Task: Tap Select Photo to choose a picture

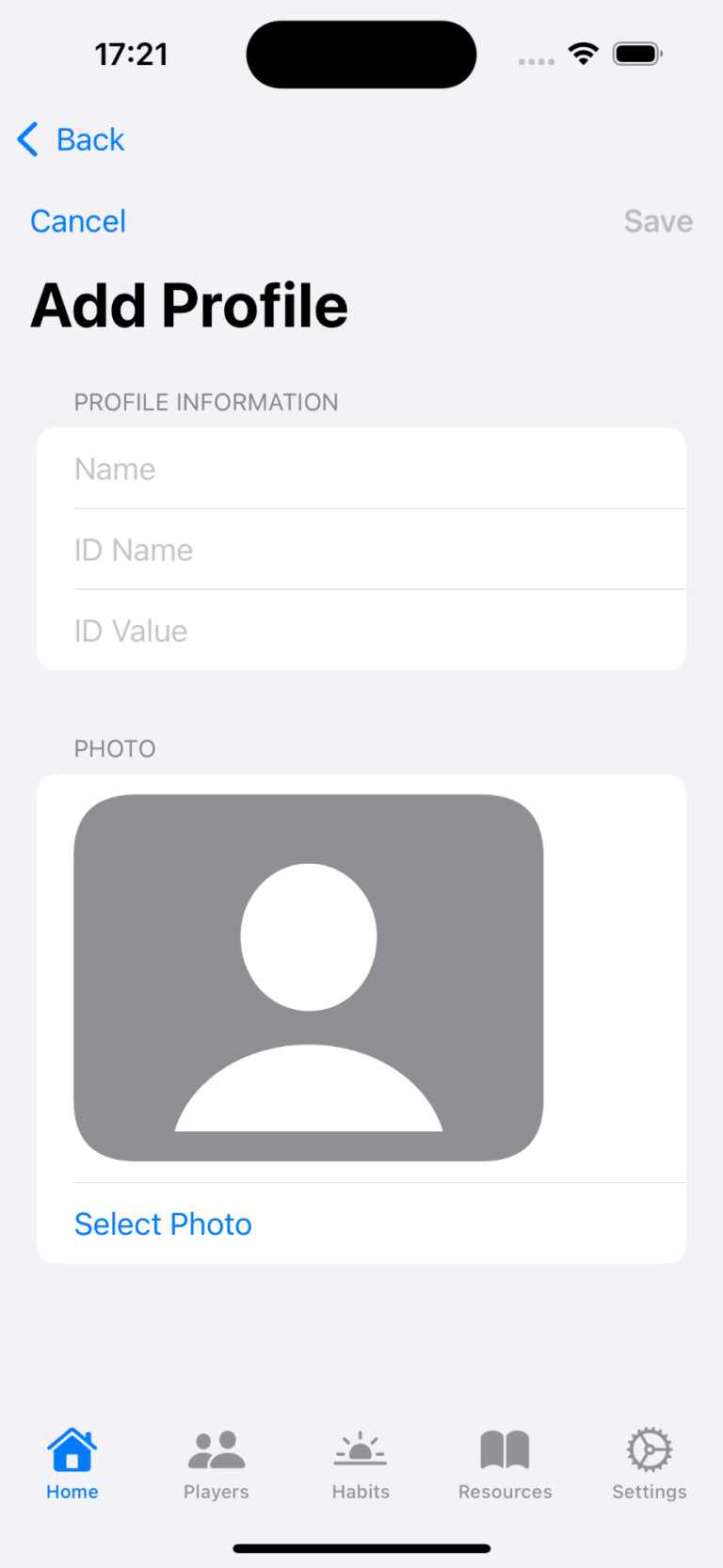Action: coord(163,1224)
